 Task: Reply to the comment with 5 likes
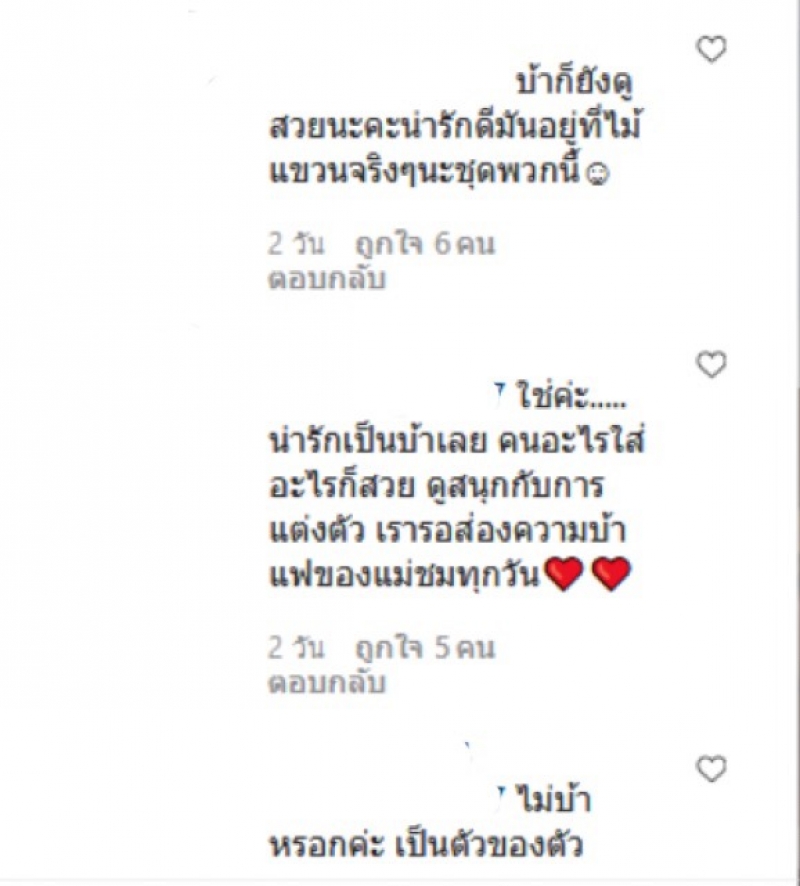(x=327, y=684)
